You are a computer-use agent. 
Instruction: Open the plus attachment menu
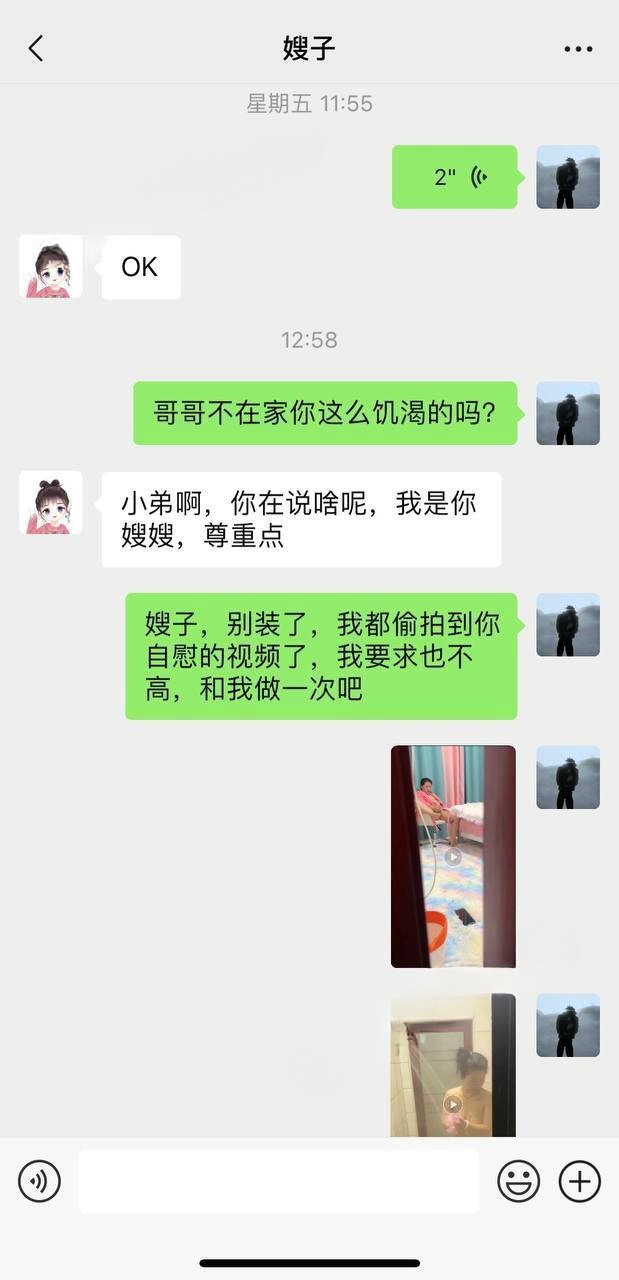coord(579,1181)
